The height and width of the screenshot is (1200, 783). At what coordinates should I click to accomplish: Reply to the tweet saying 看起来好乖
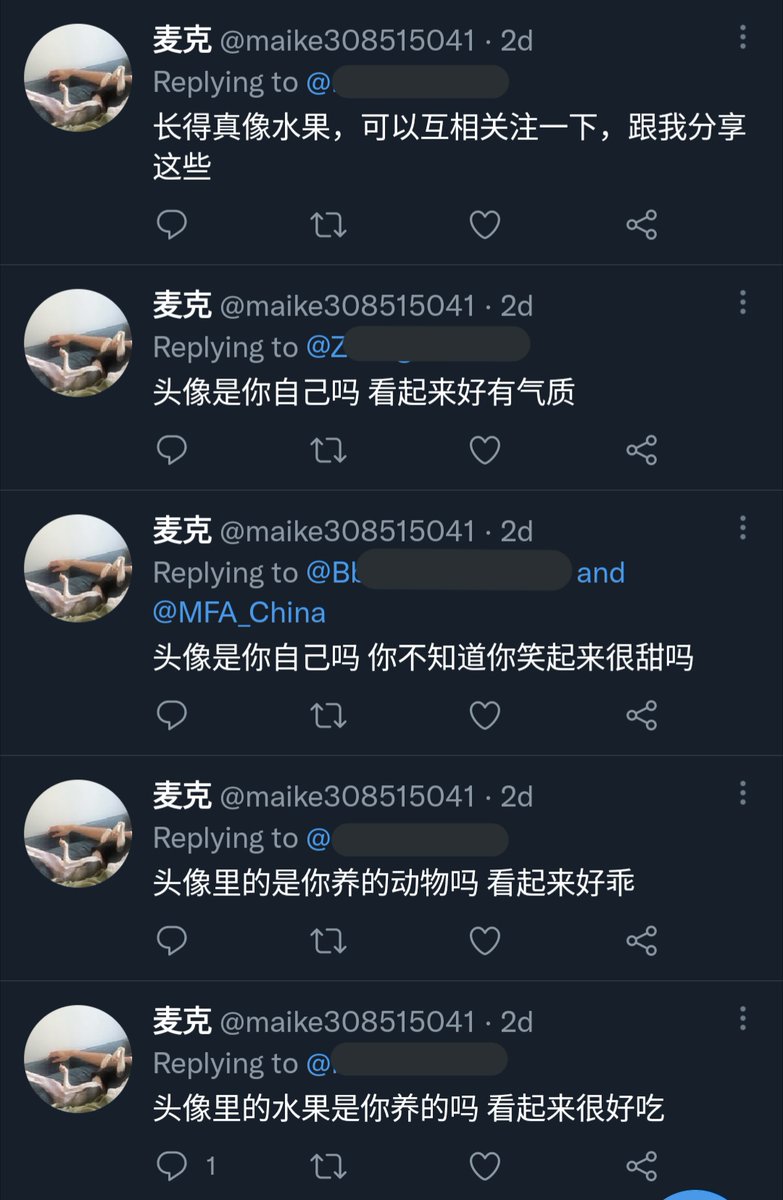172,941
